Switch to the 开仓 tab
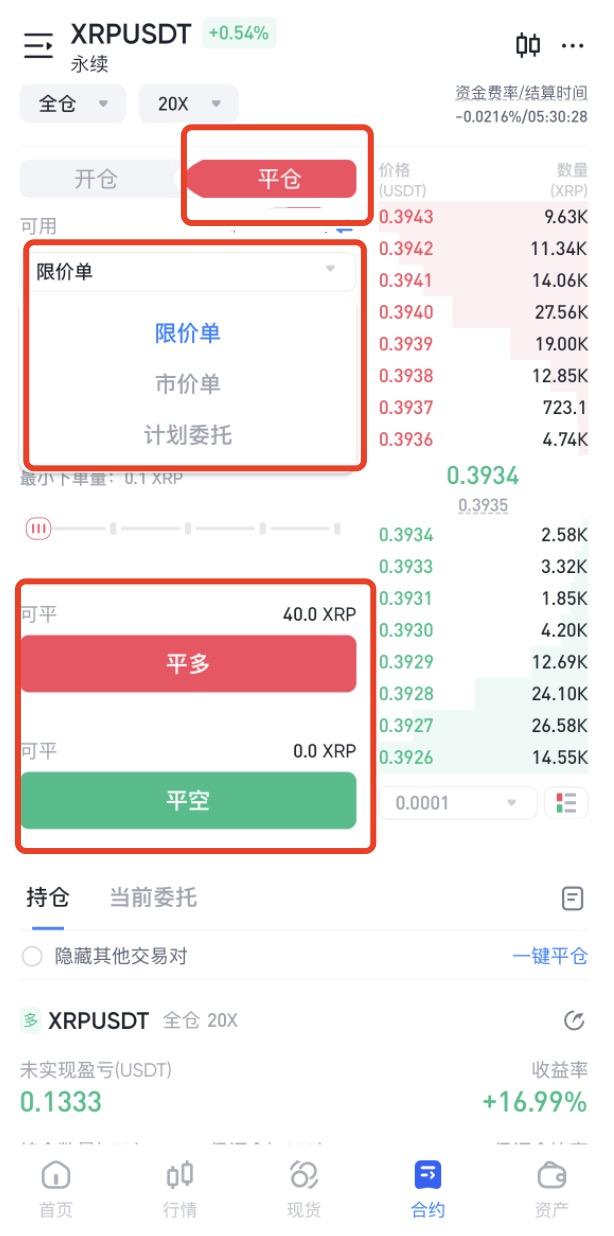The height and width of the screenshot is (1236, 614). tap(96, 179)
